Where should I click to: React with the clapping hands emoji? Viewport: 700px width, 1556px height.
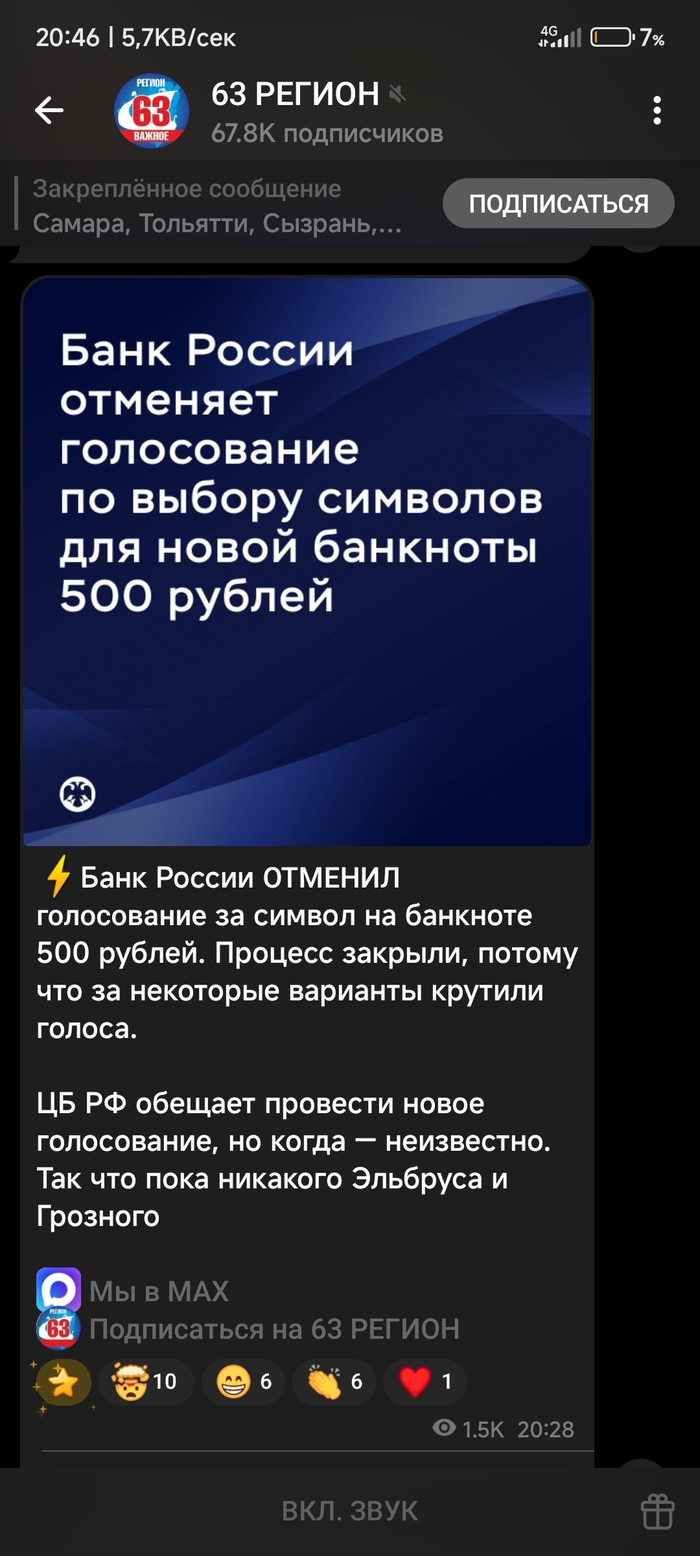pos(334,1382)
